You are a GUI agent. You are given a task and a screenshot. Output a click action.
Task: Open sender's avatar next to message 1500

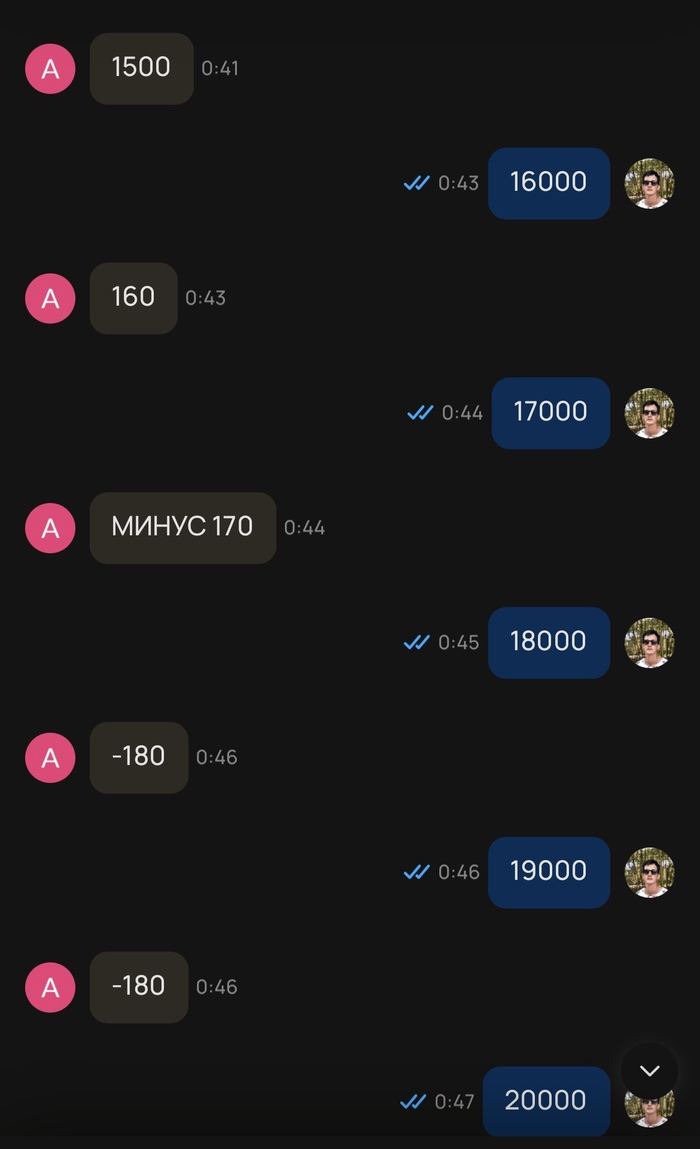coord(50,69)
